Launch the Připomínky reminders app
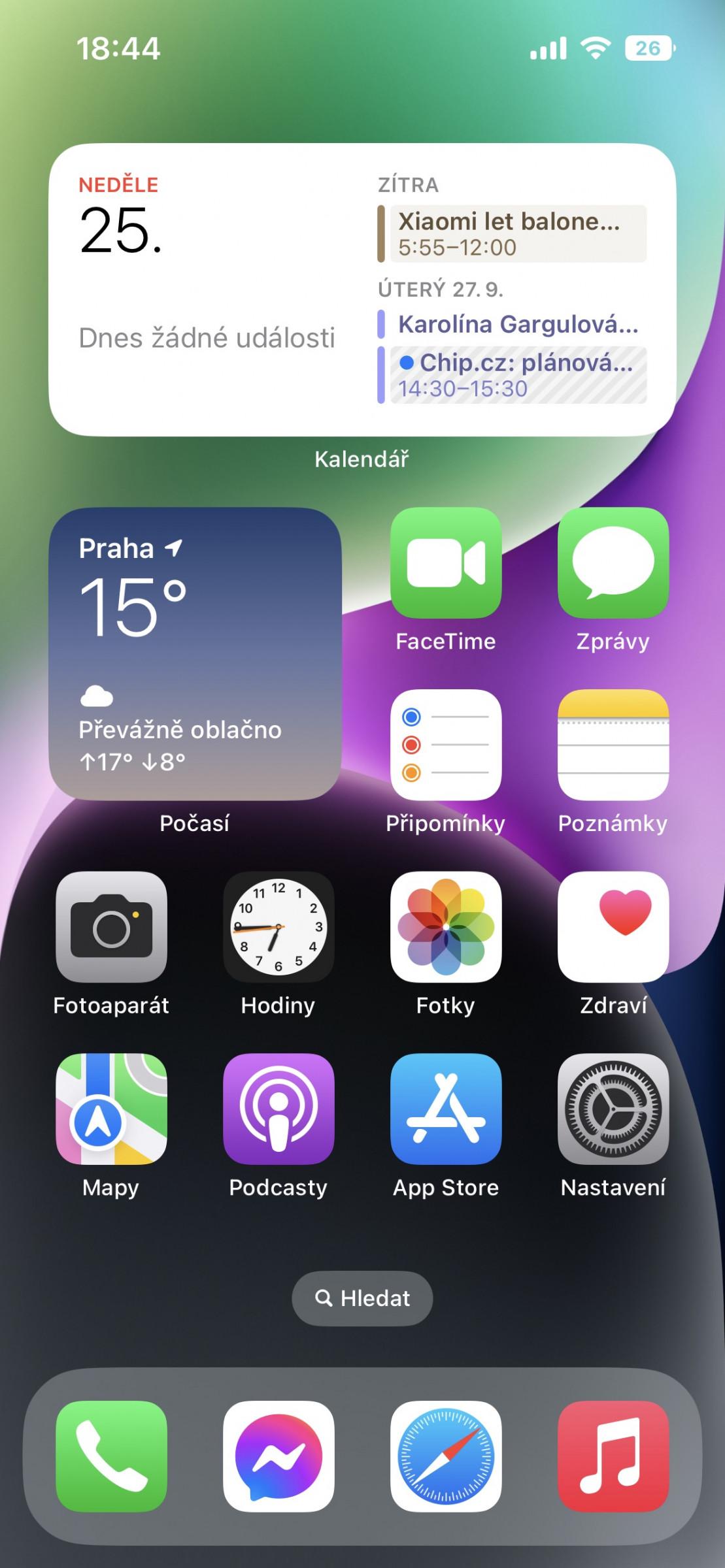The image size is (725, 1568). pos(446,745)
